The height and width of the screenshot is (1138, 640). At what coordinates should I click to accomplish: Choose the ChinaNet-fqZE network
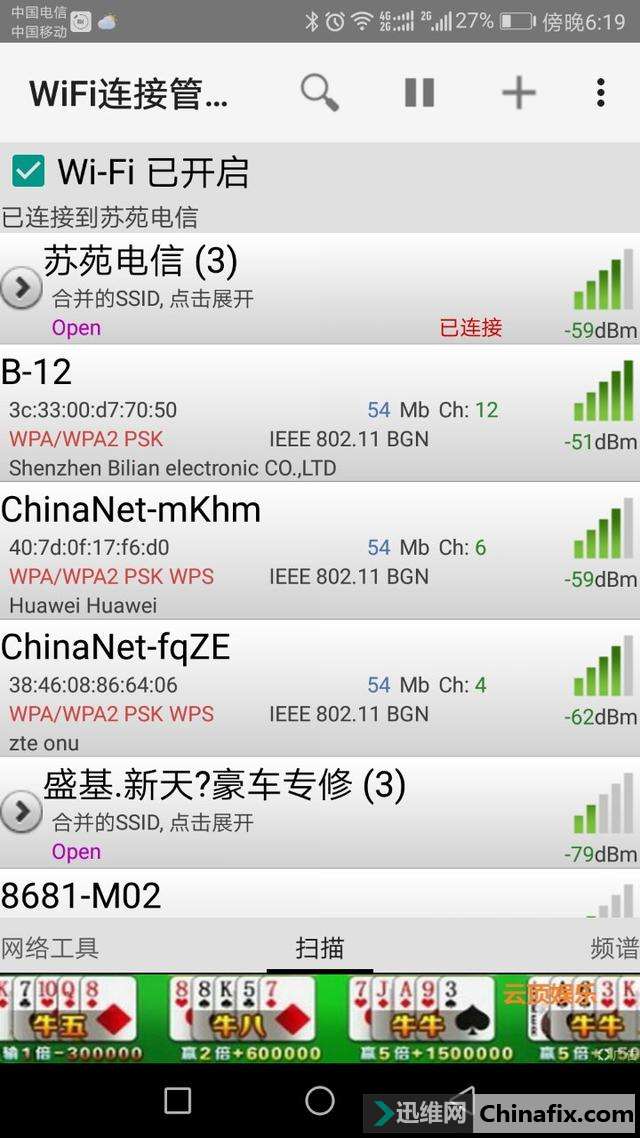(300, 689)
